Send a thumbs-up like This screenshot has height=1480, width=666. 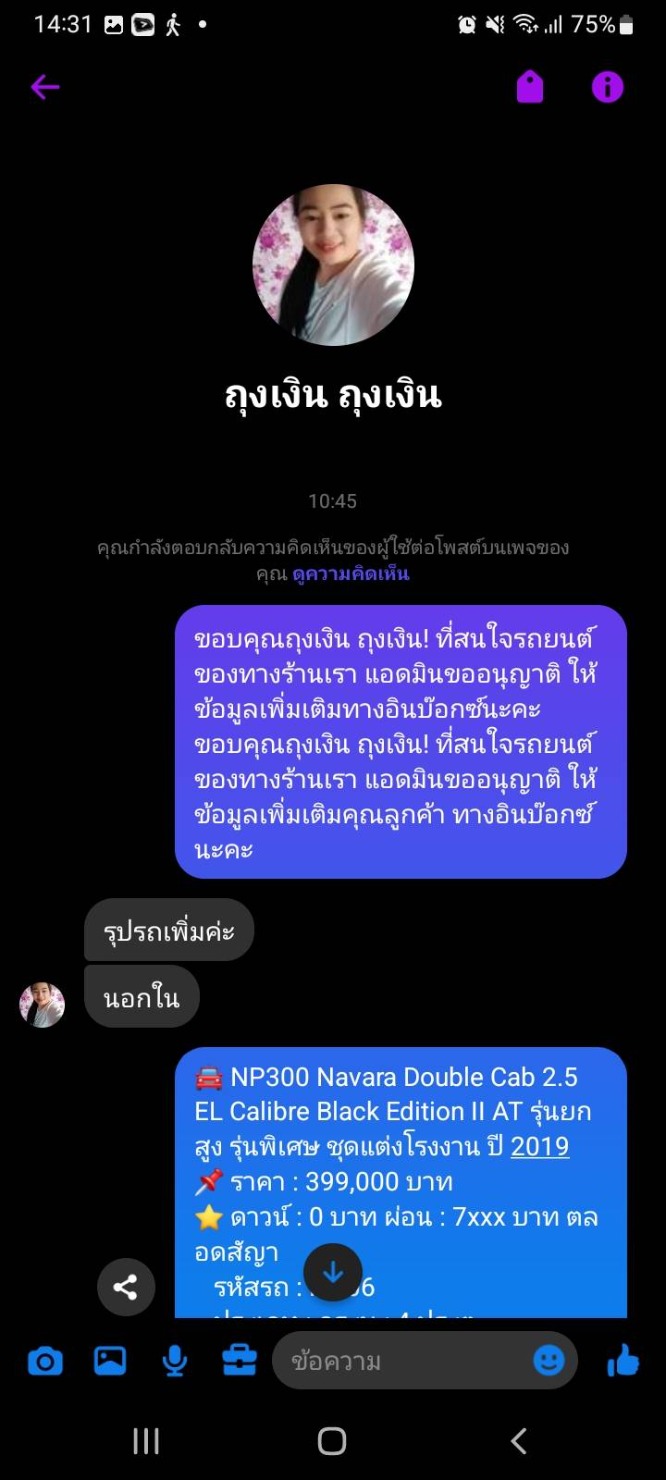[x=622, y=1361]
